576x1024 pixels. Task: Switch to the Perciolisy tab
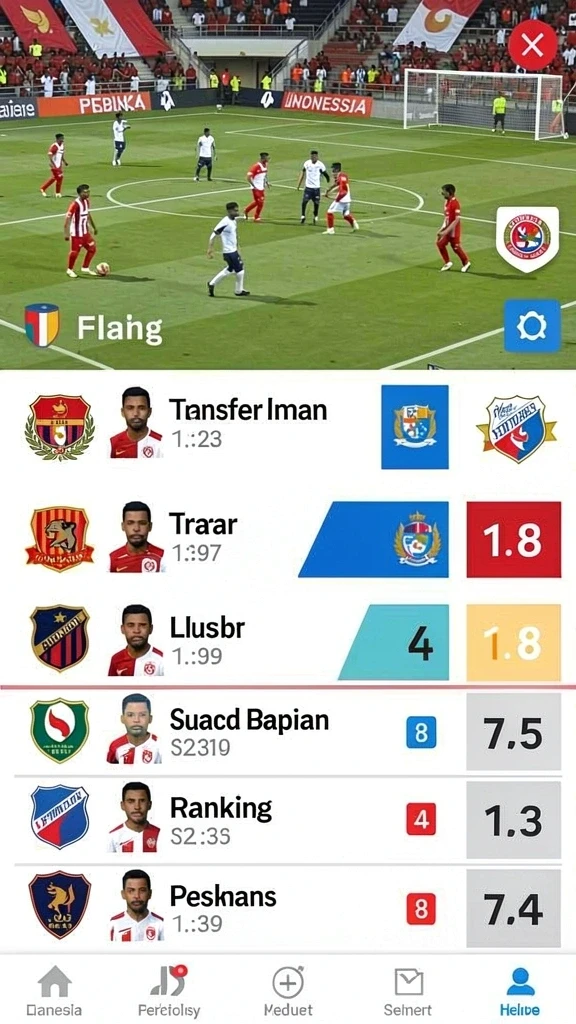(169, 990)
